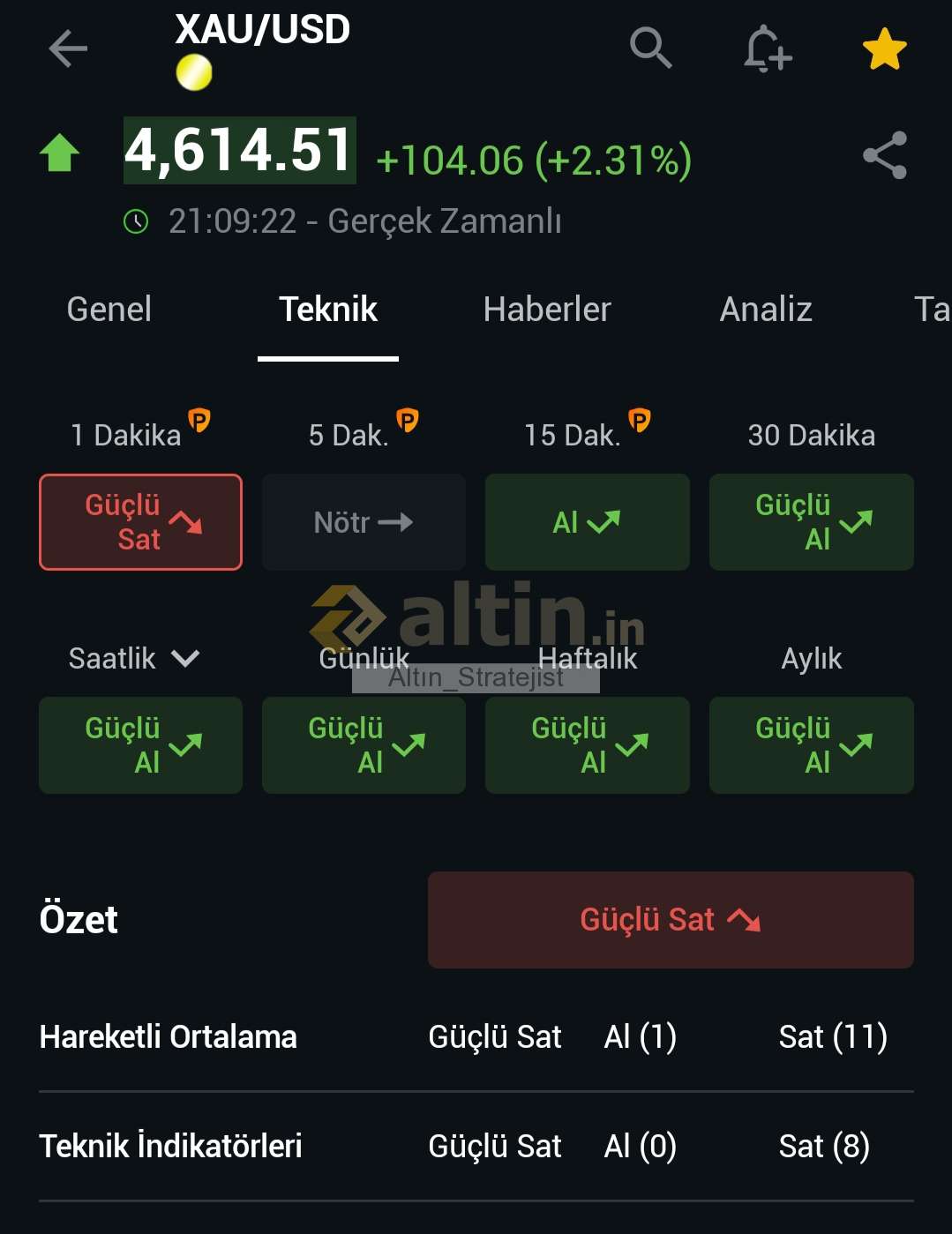Image resolution: width=952 pixels, height=1234 pixels.
Task: Create a price alert with the bell
Action: point(766,49)
